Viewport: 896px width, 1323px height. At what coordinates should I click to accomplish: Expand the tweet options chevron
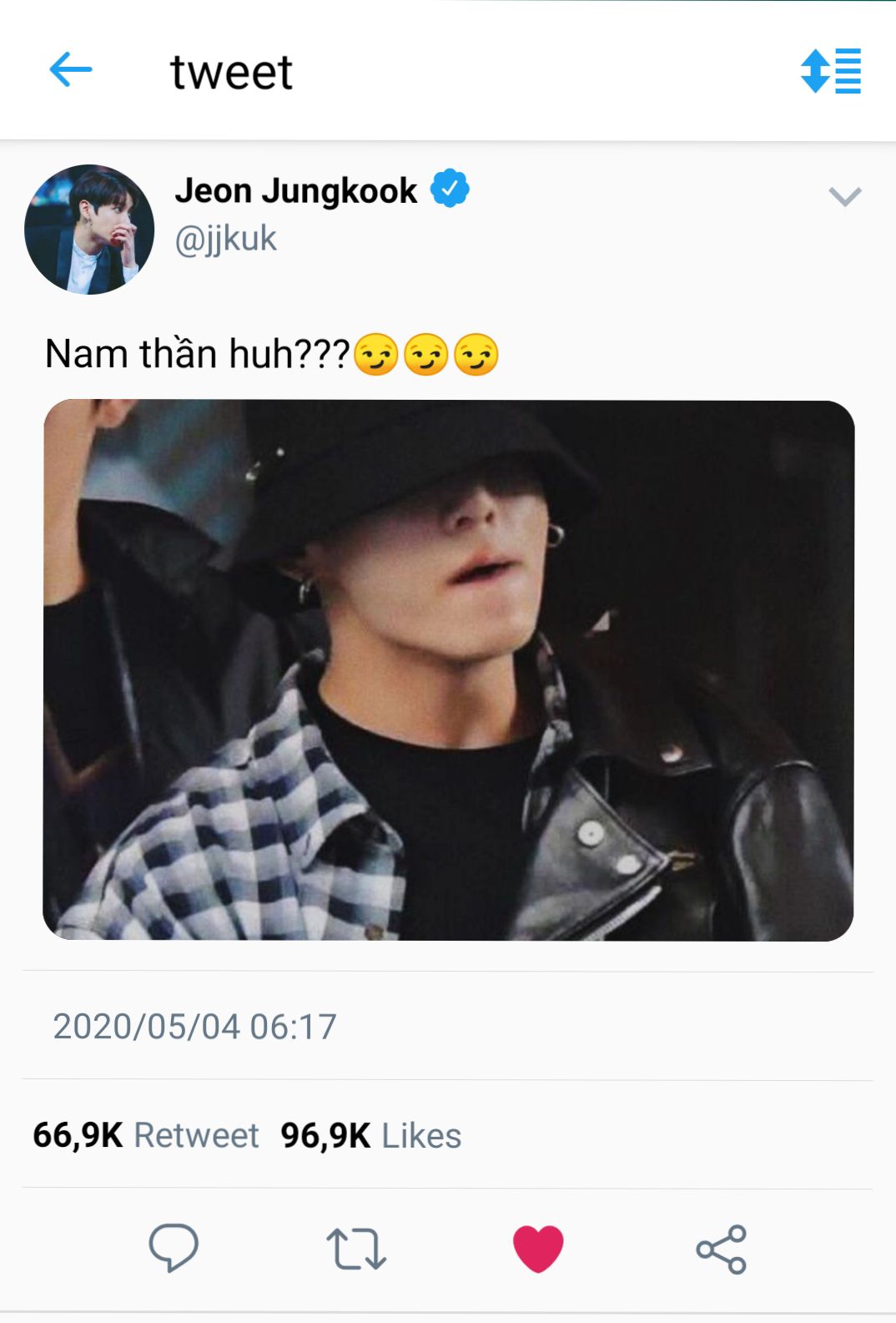coord(844,197)
